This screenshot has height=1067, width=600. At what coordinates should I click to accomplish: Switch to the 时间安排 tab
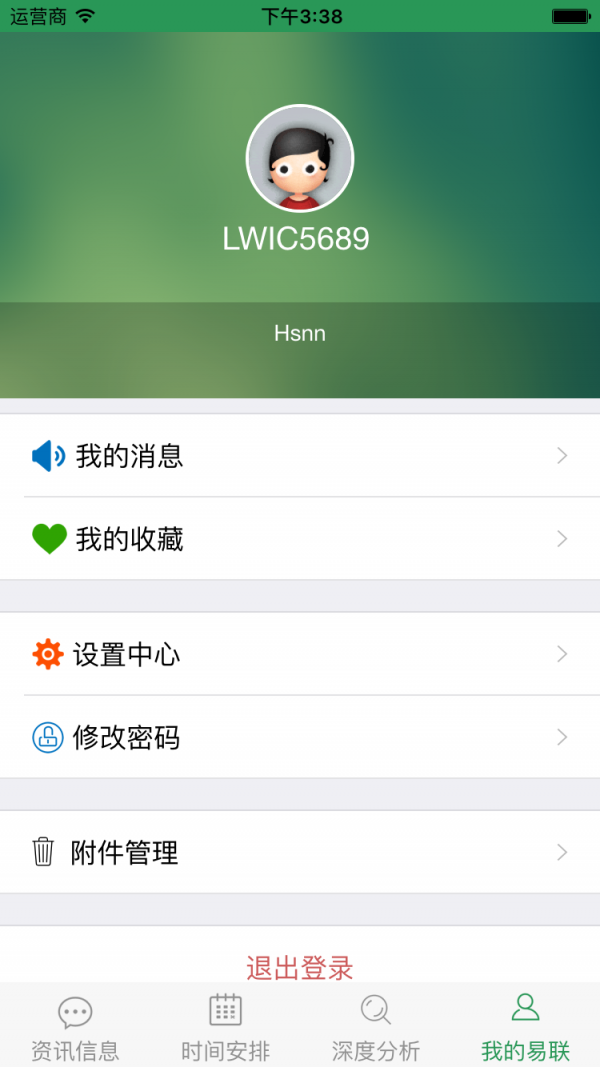click(225, 1025)
